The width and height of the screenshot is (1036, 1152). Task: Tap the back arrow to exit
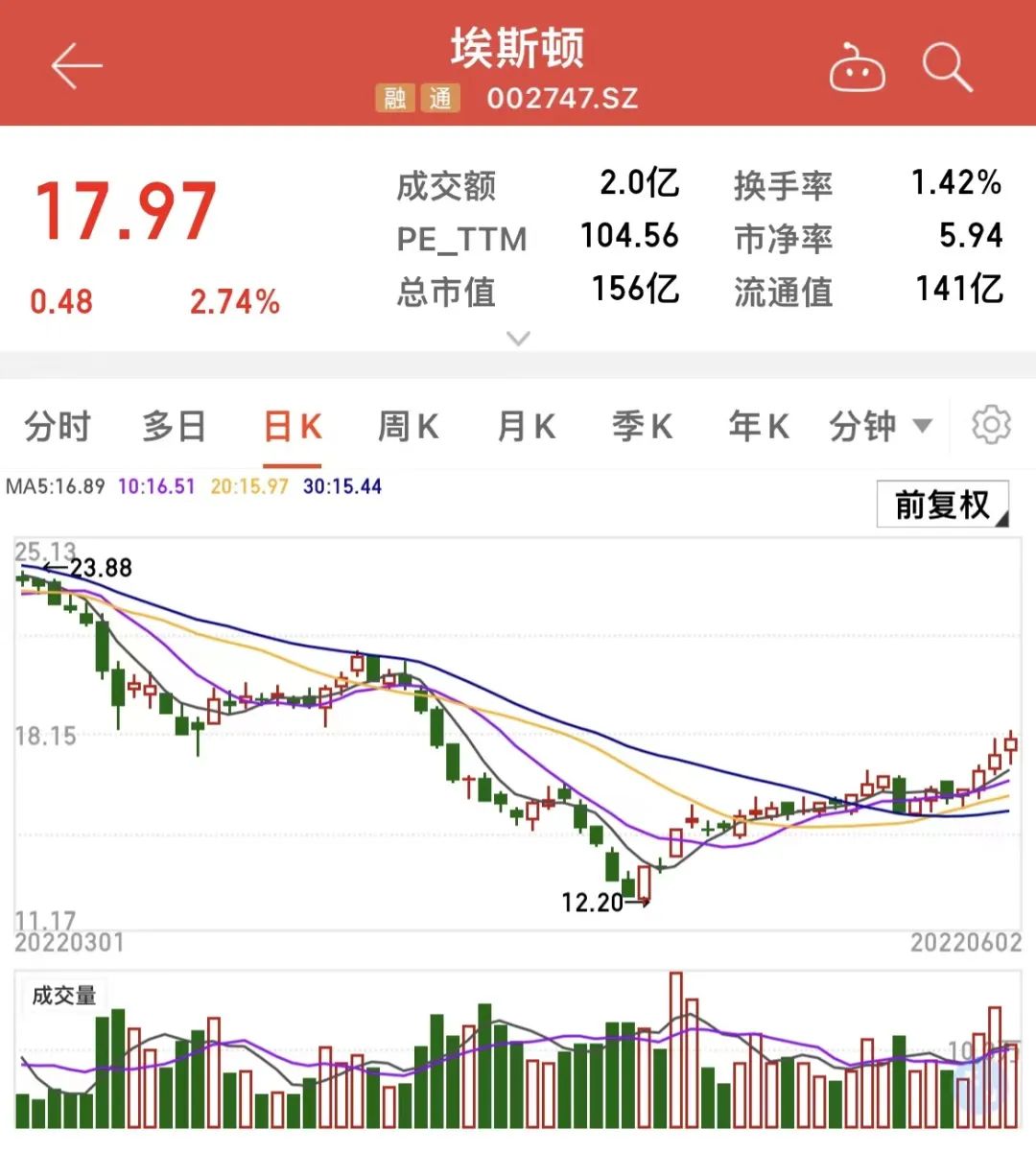point(77,64)
